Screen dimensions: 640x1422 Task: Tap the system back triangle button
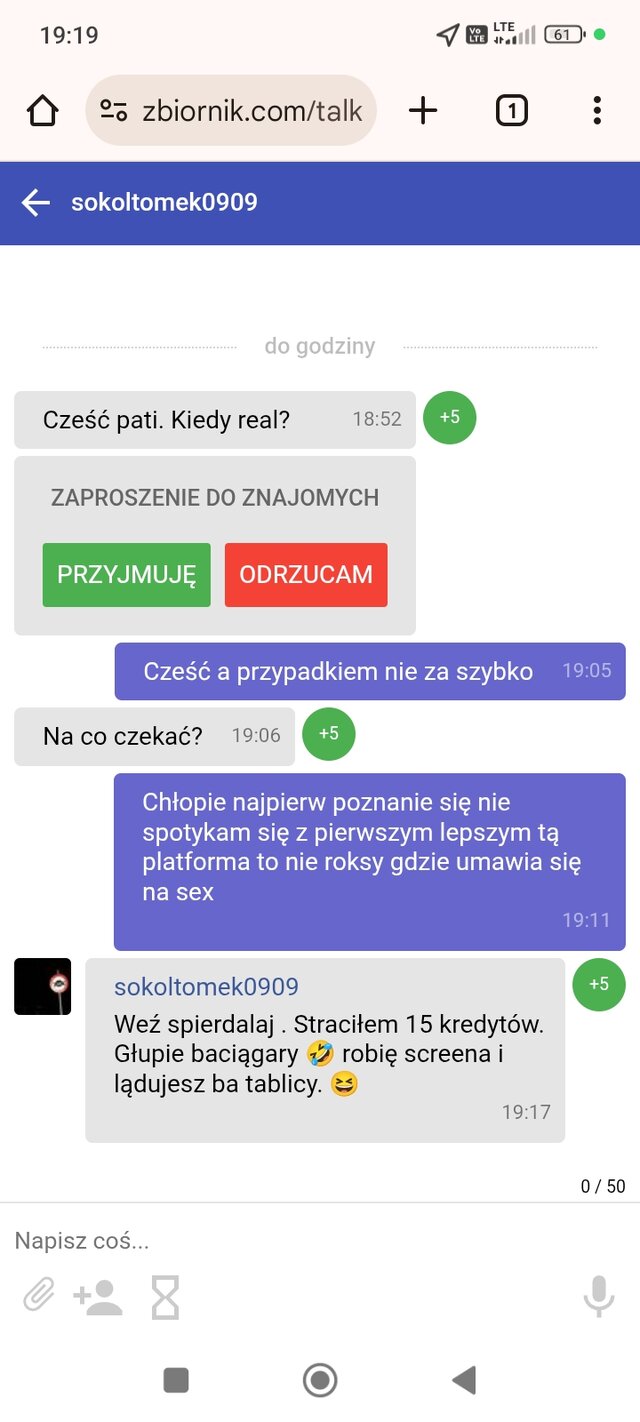(463, 1381)
